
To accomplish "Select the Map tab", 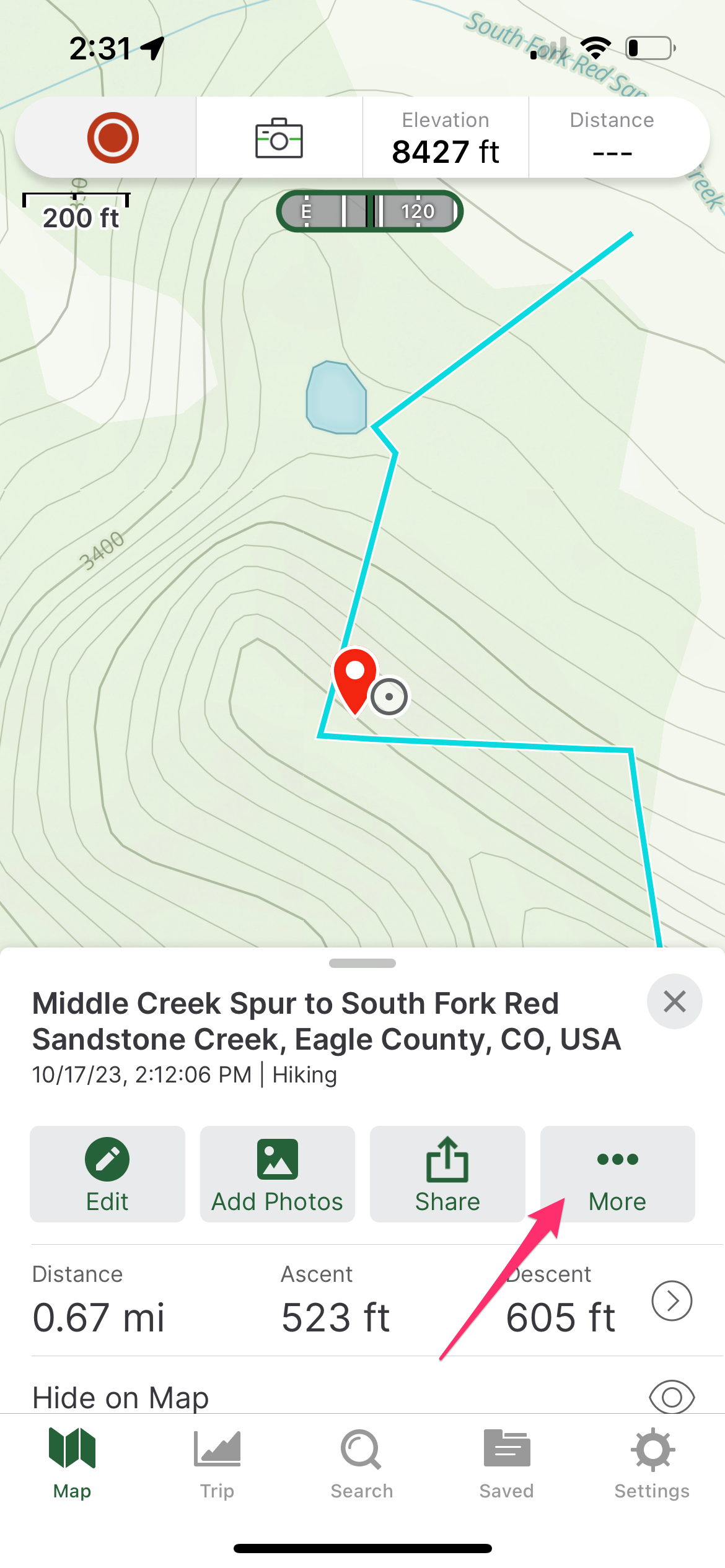I will (72, 1463).
